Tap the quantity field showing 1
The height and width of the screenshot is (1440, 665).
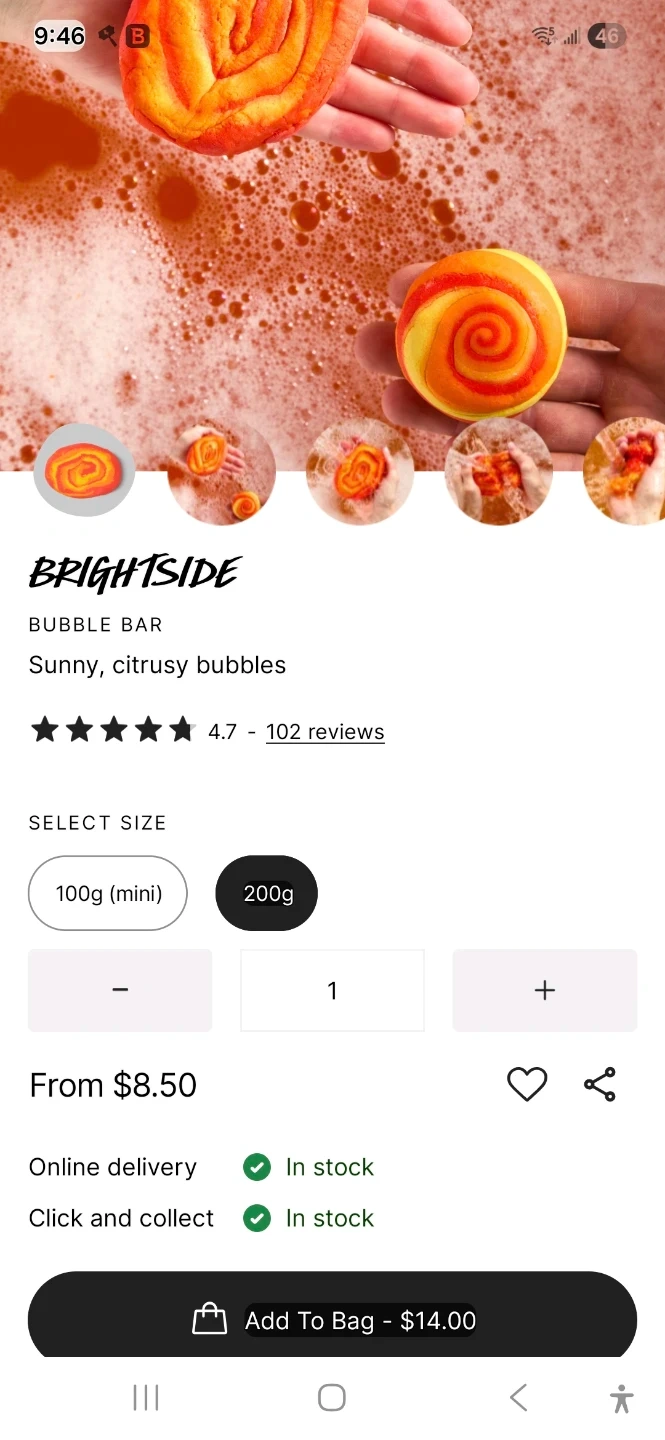pyautogui.click(x=332, y=990)
